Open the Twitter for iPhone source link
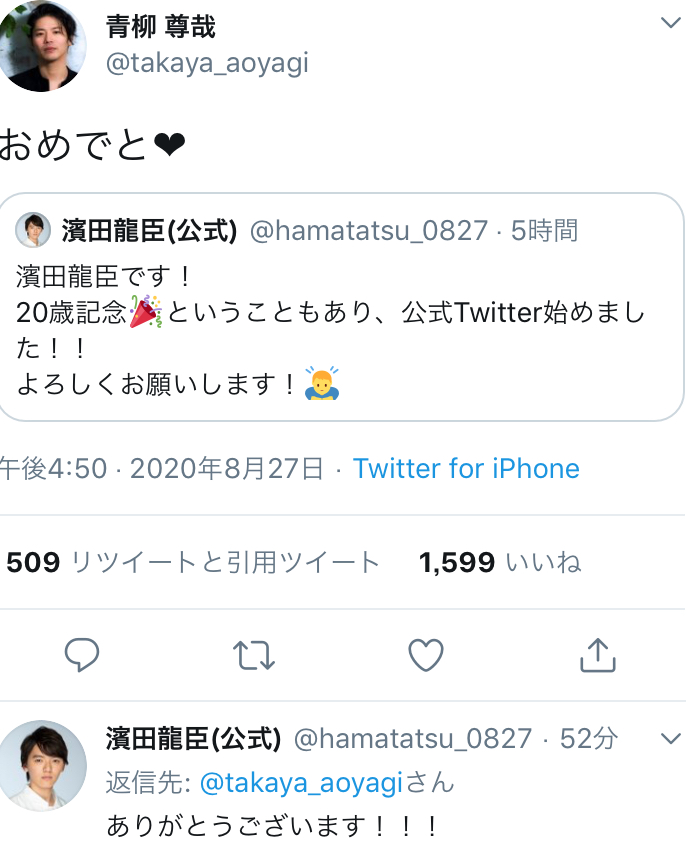The height and width of the screenshot is (849, 686). click(x=466, y=468)
